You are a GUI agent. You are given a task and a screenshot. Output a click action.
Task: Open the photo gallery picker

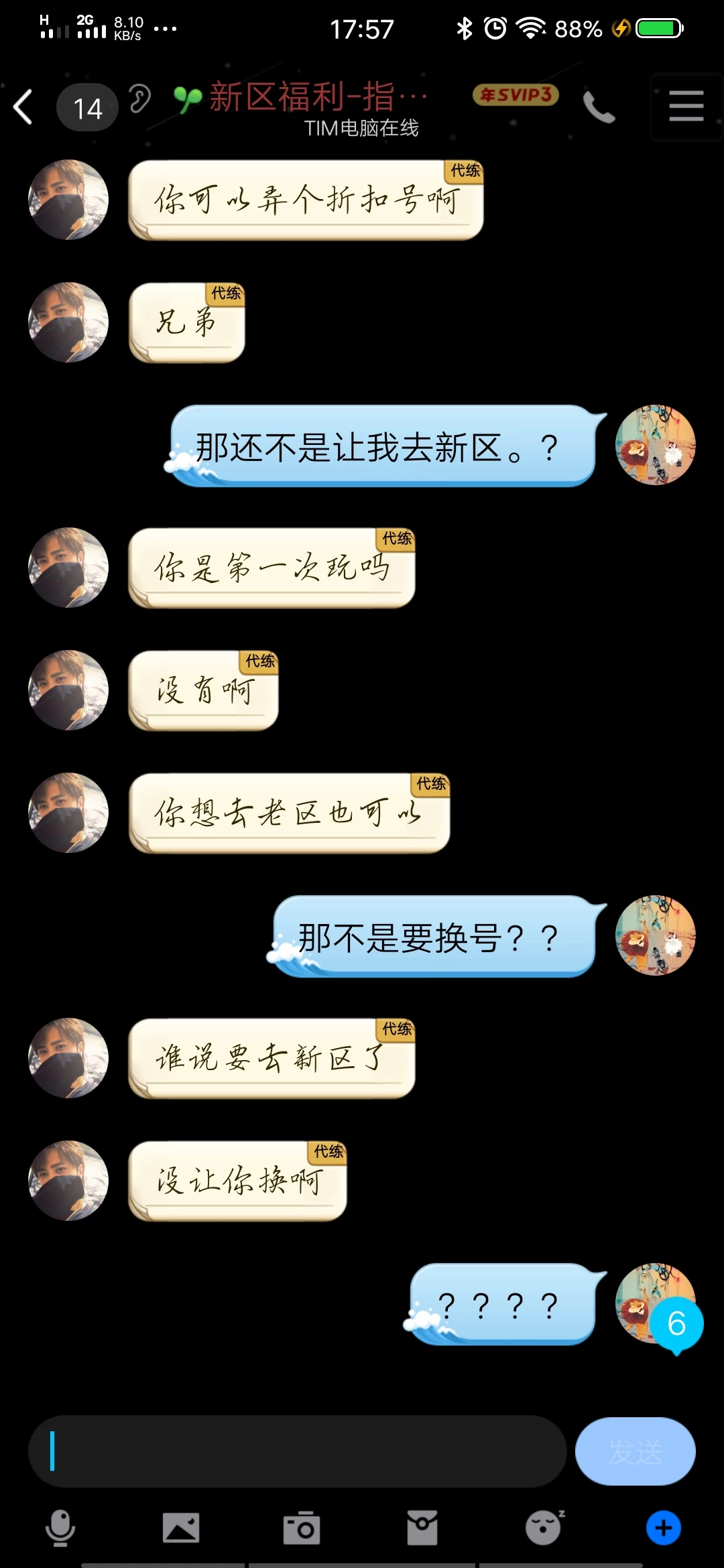click(x=181, y=1528)
